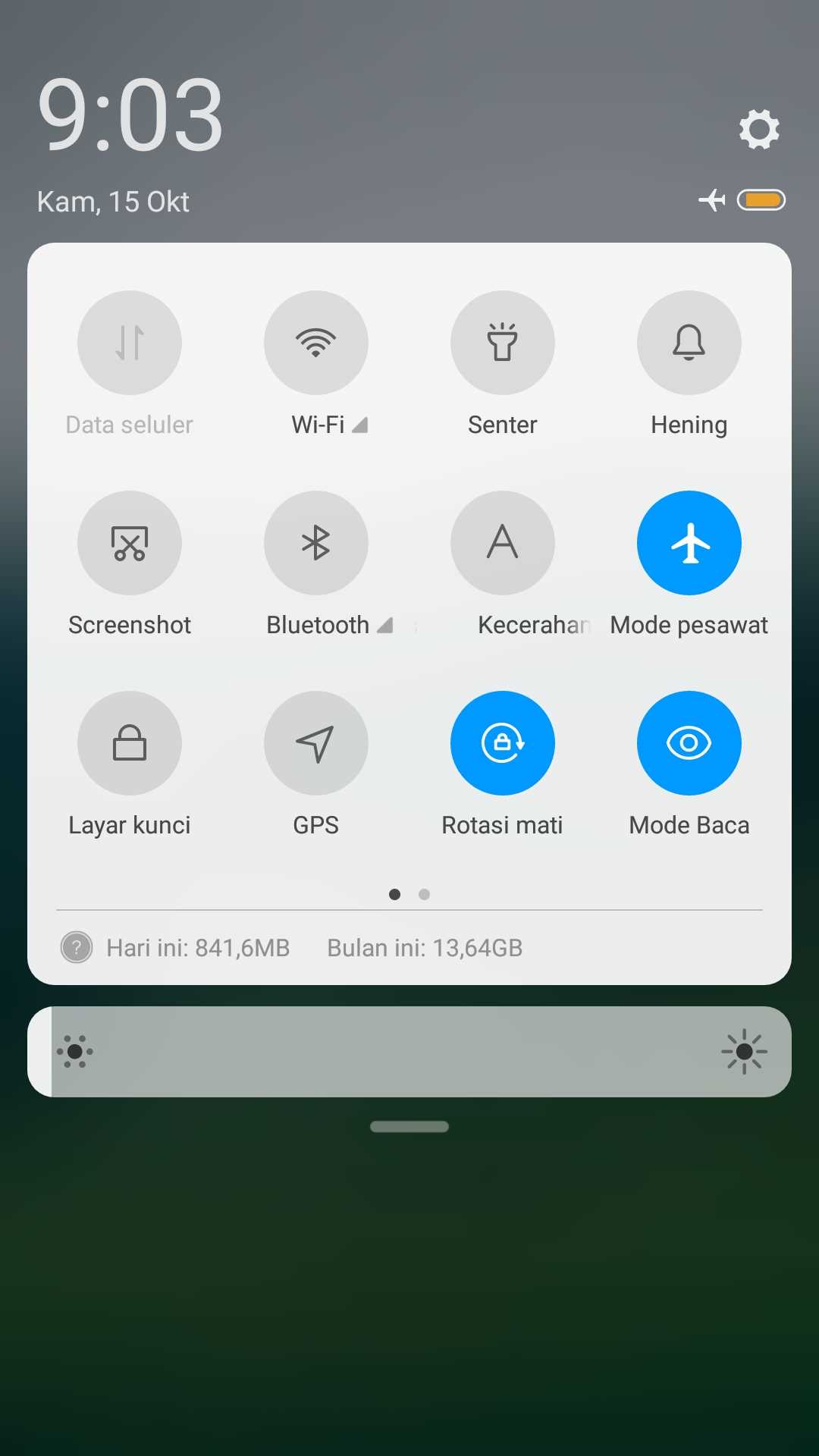Screen dimensions: 819x1456
Task: Expand Bluetooth settings via its arrow
Action: pos(385,626)
